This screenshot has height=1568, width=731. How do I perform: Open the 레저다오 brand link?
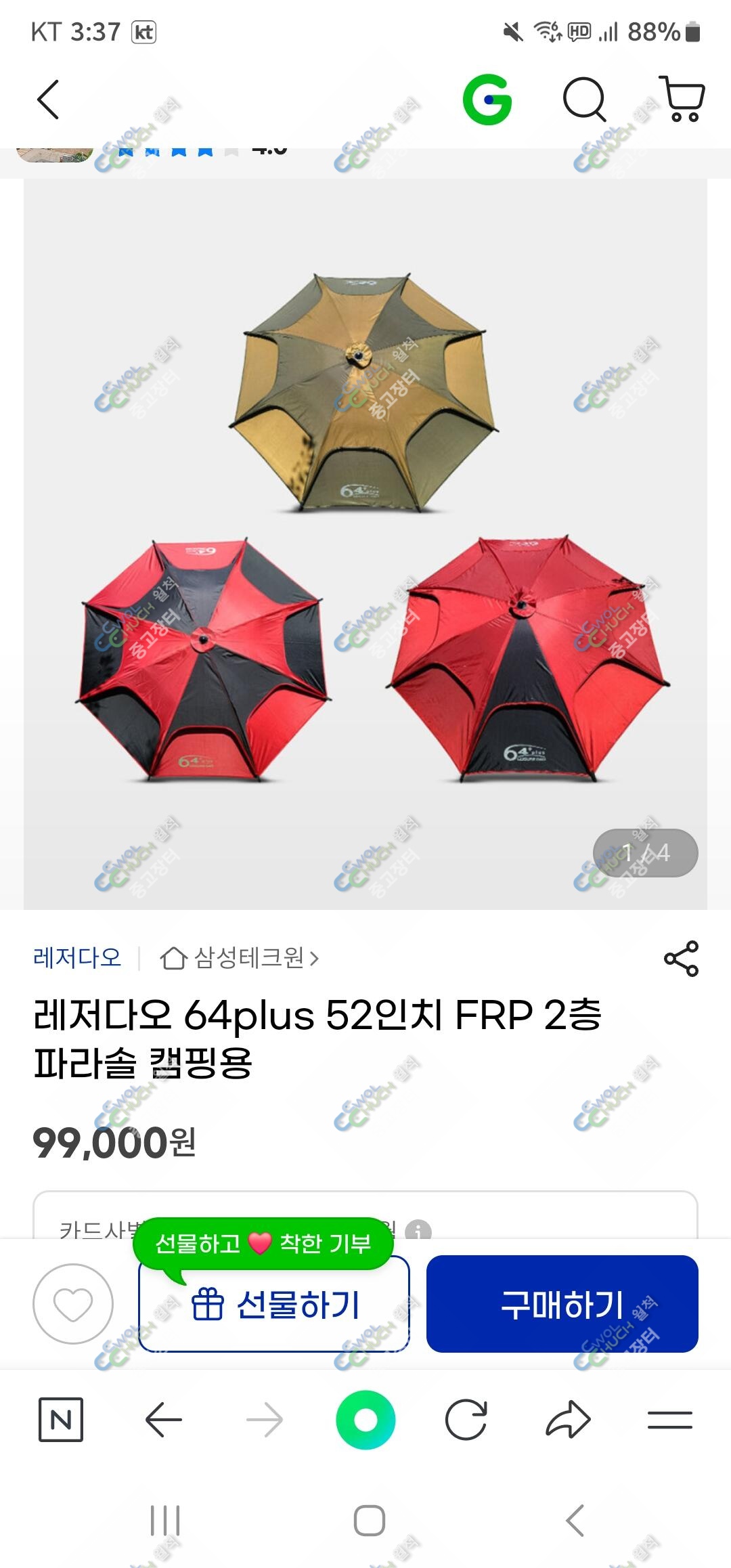pyautogui.click(x=77, y=957)
